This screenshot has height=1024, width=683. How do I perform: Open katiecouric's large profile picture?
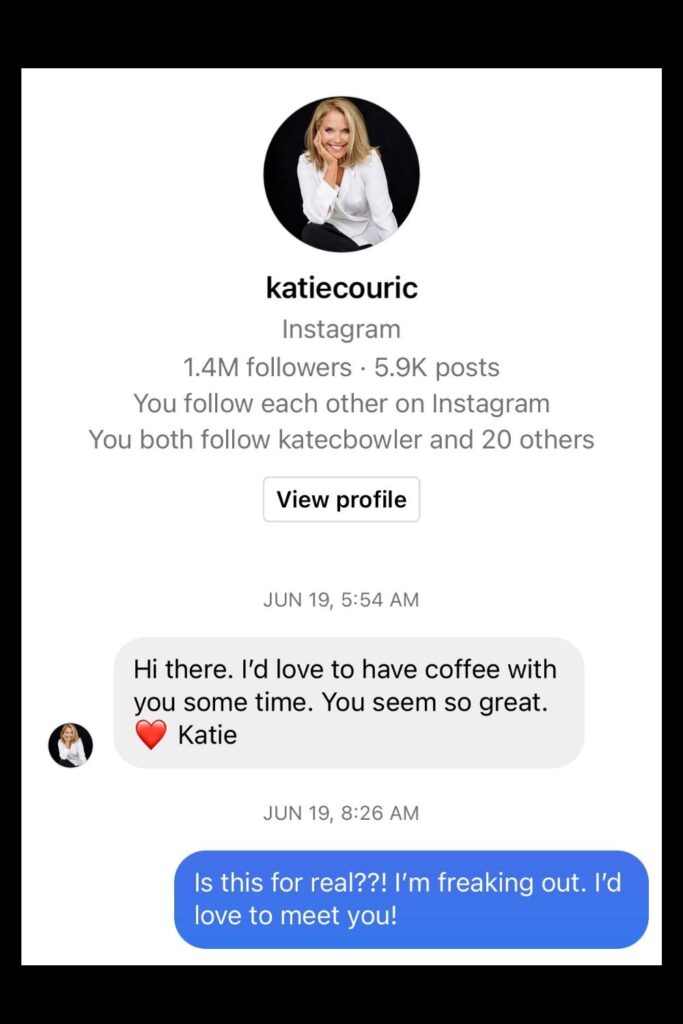pyautogui.click(x=341, y=174)
